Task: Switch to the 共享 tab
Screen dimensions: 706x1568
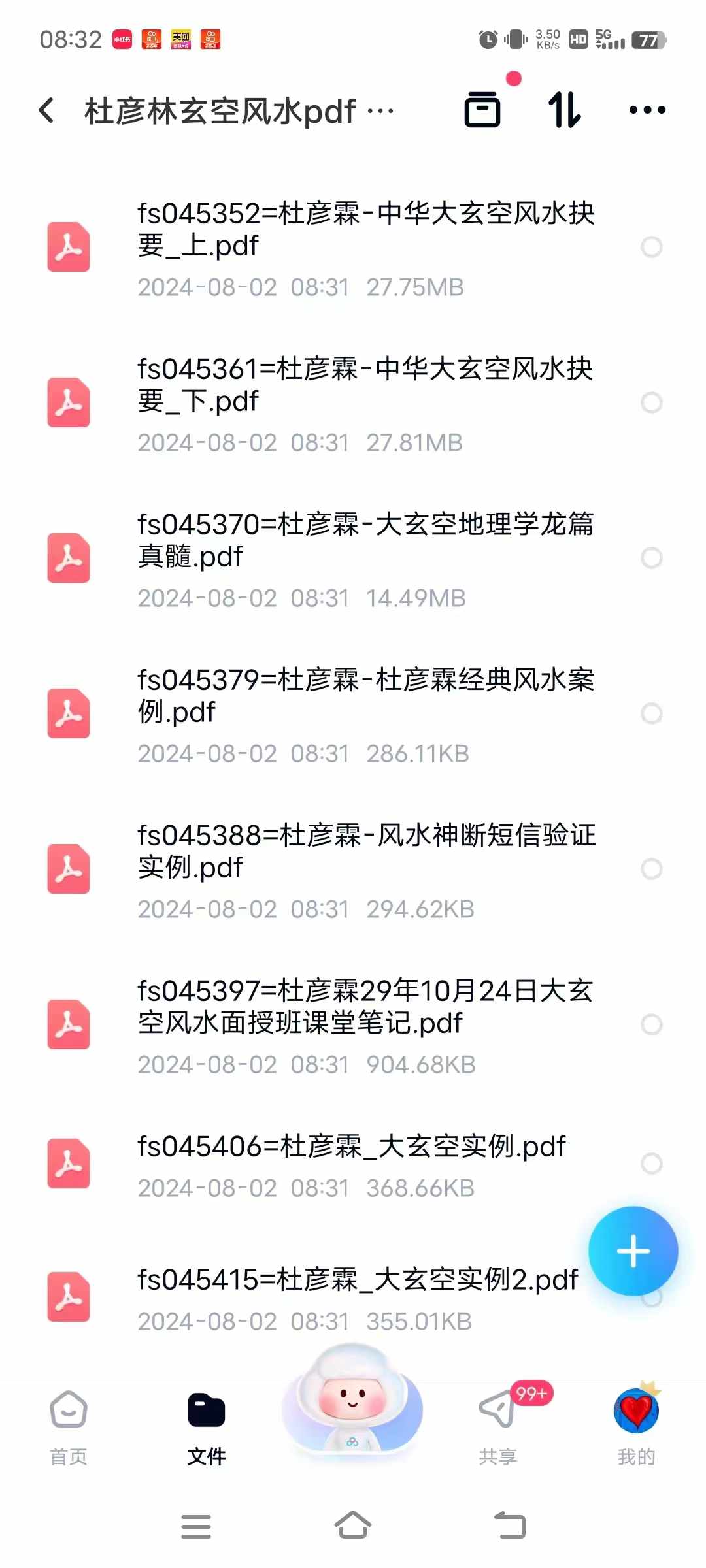Action: click(498, 1428)
